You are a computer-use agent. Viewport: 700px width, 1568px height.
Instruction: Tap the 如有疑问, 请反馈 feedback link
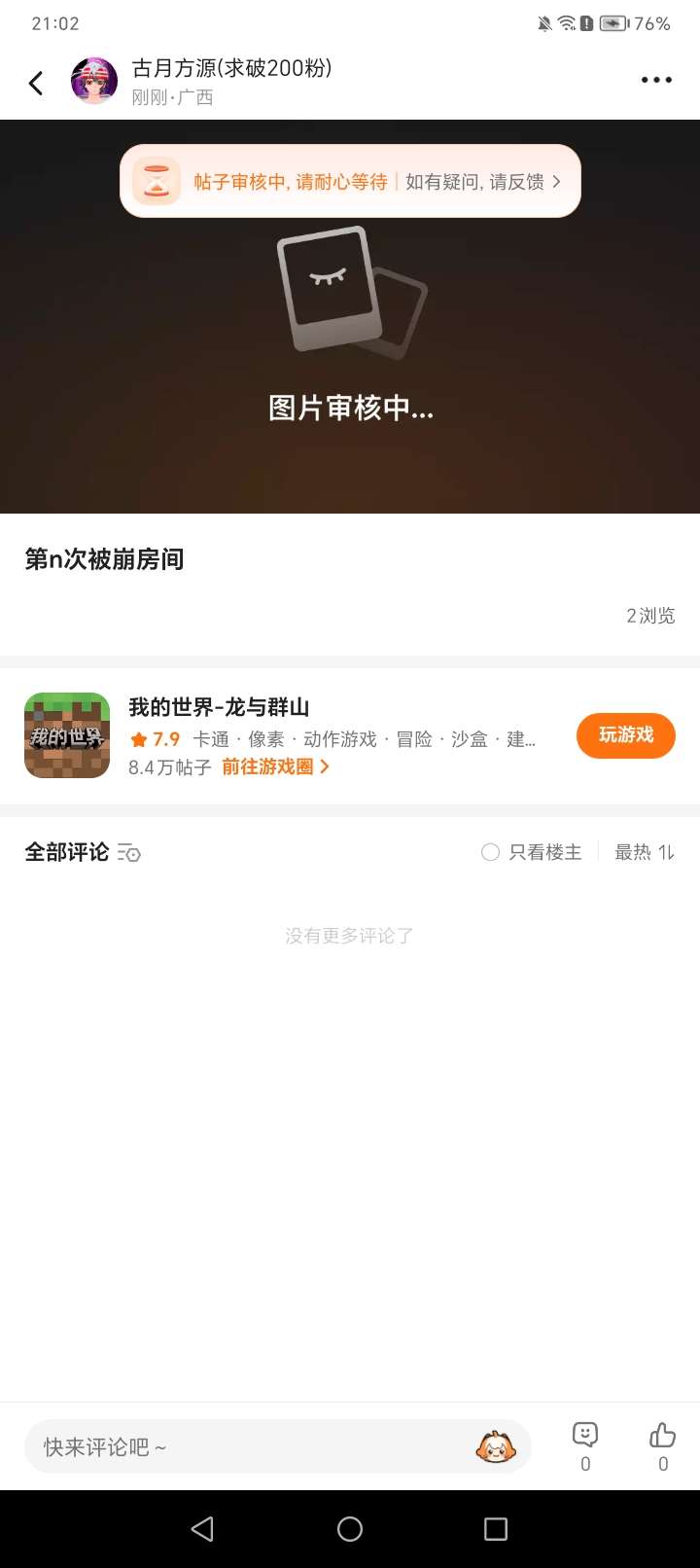tap(482, 182)
